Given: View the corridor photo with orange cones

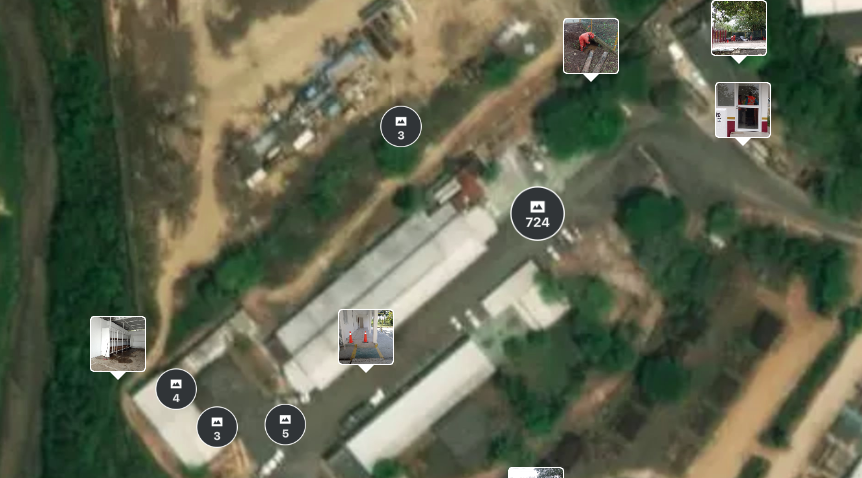Looking at the screenshot, I should coord(366,336).
